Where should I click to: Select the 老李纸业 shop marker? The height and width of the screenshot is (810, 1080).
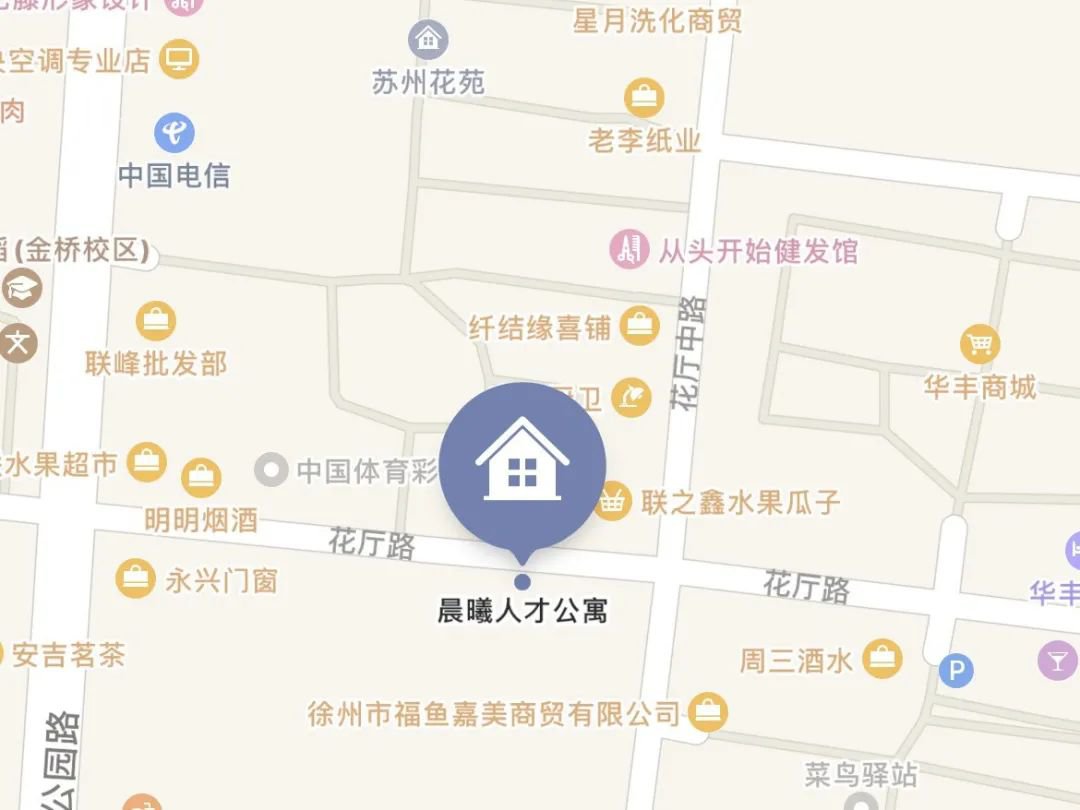click(x=644, y=98)
